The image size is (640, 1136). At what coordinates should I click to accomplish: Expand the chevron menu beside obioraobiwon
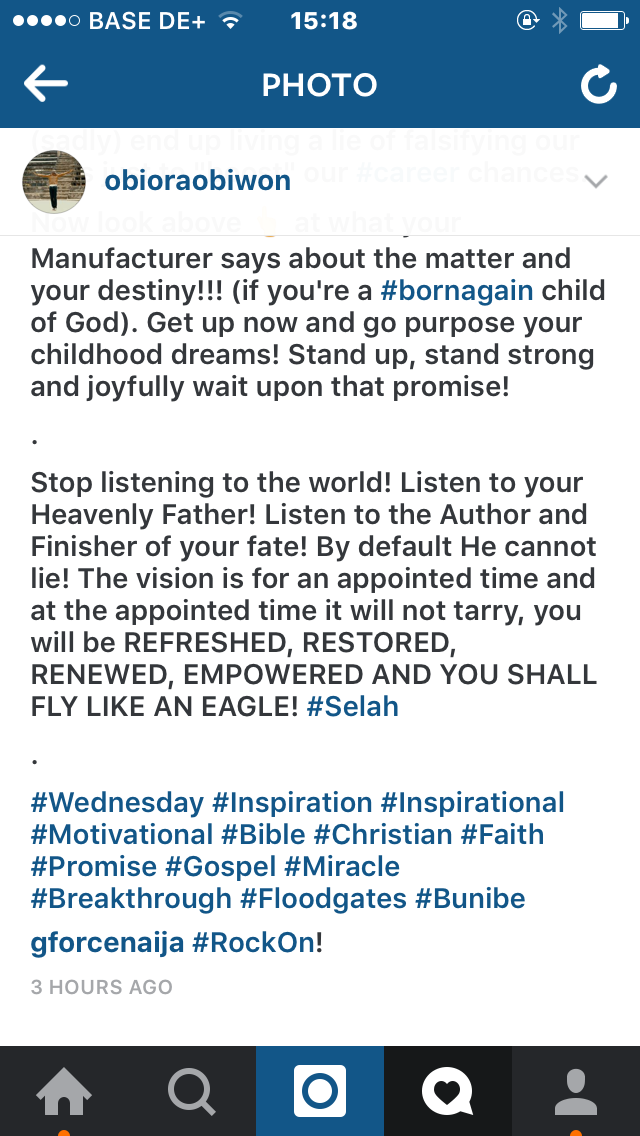coord(596,182)
